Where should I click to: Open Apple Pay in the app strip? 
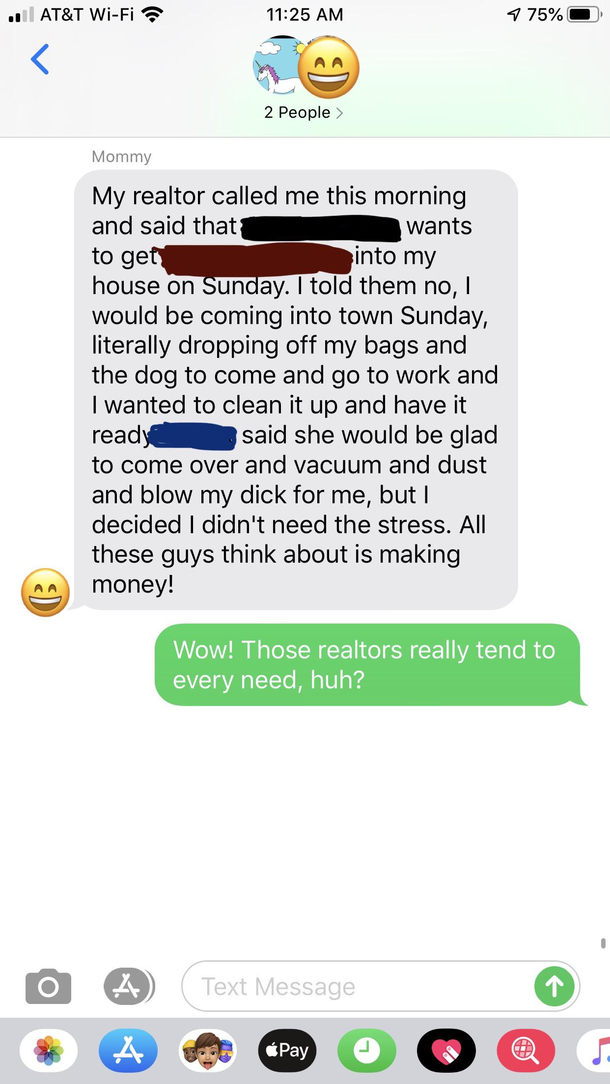click(x=288, y=1050)
